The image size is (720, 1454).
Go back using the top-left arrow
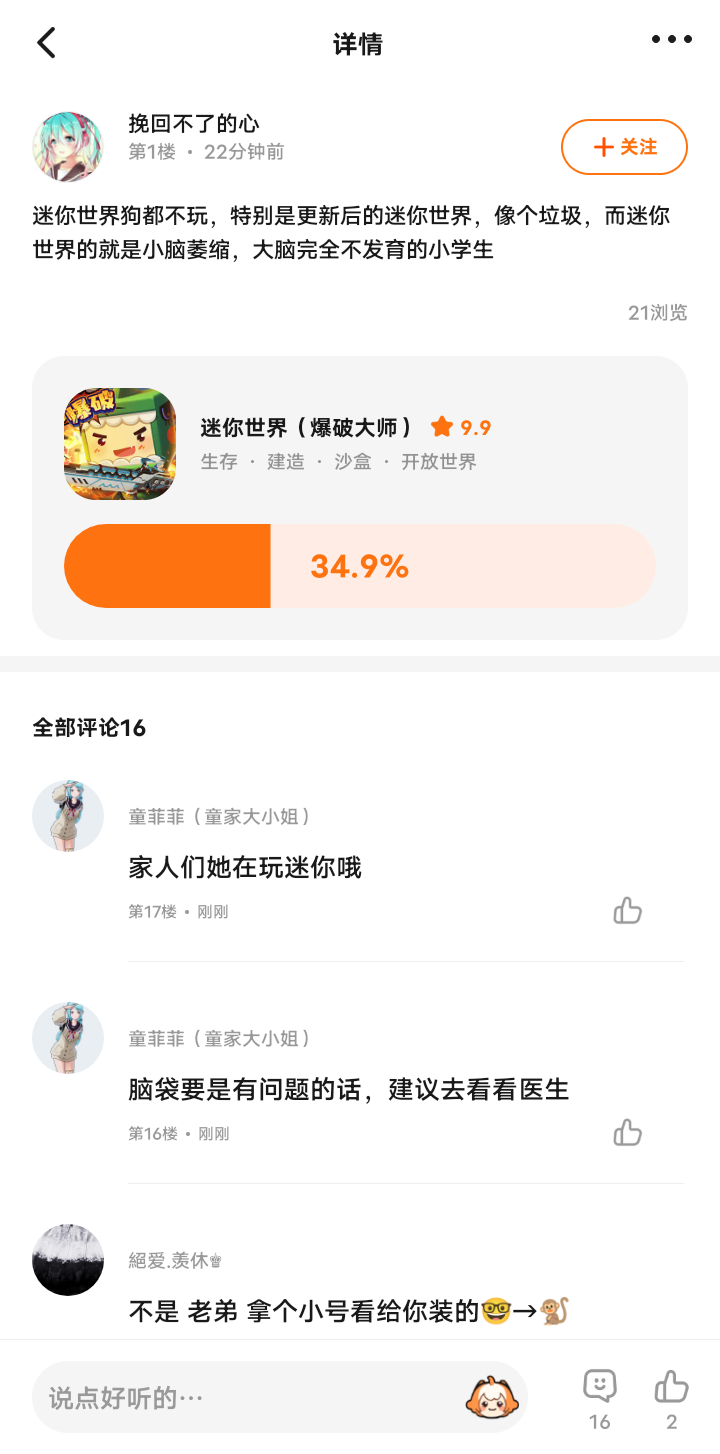[x=46, y=43]
